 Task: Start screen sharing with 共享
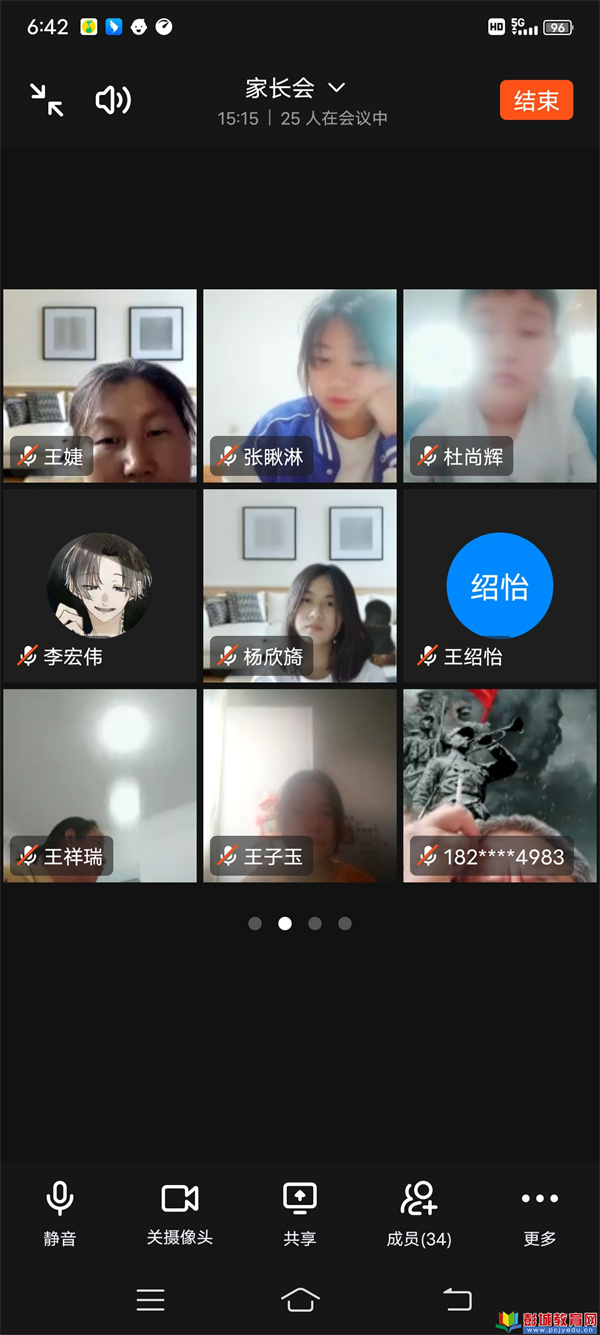300,1212
